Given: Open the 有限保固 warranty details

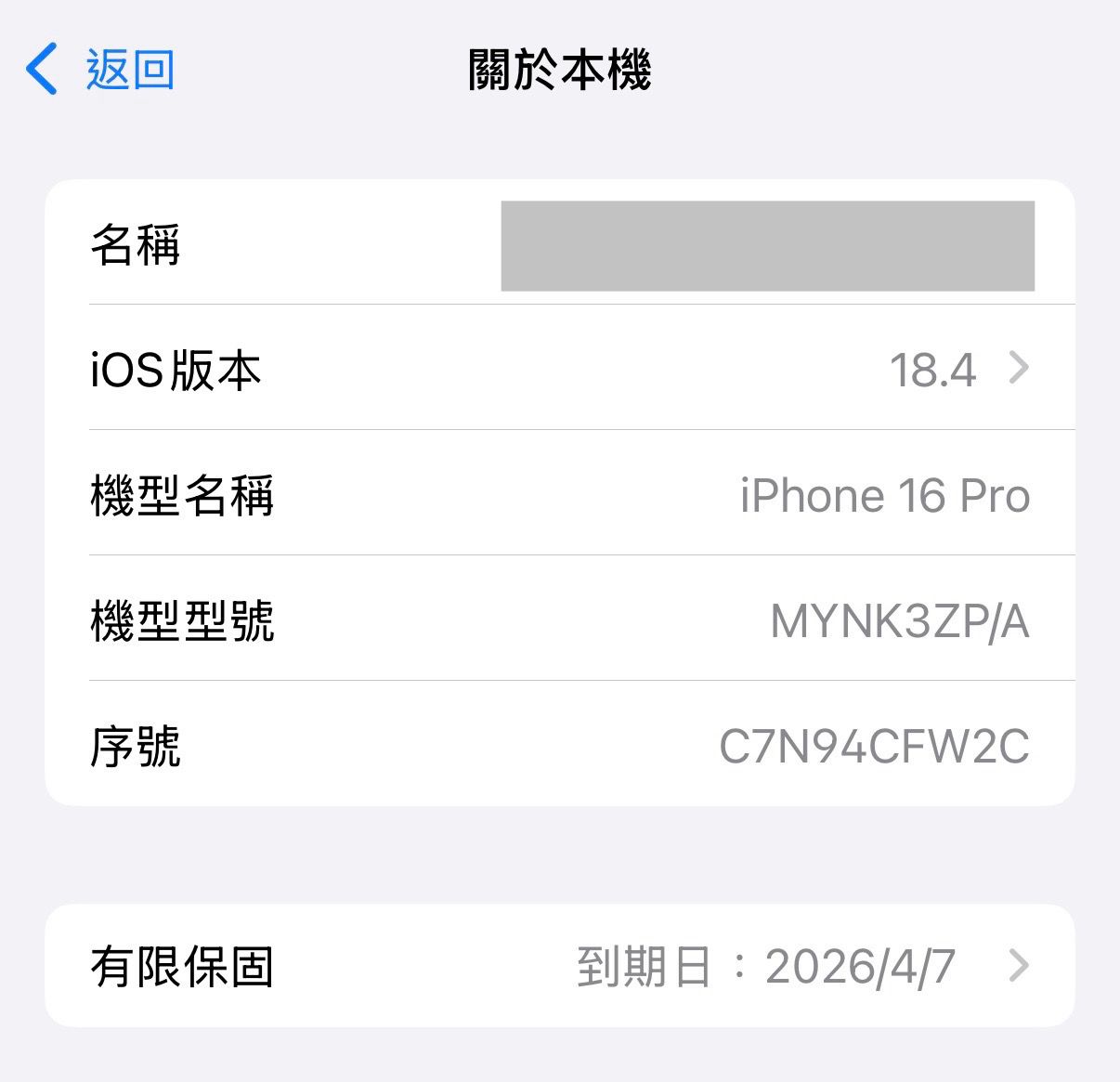Looking at the screenshot, I should [x=559, y=966].
